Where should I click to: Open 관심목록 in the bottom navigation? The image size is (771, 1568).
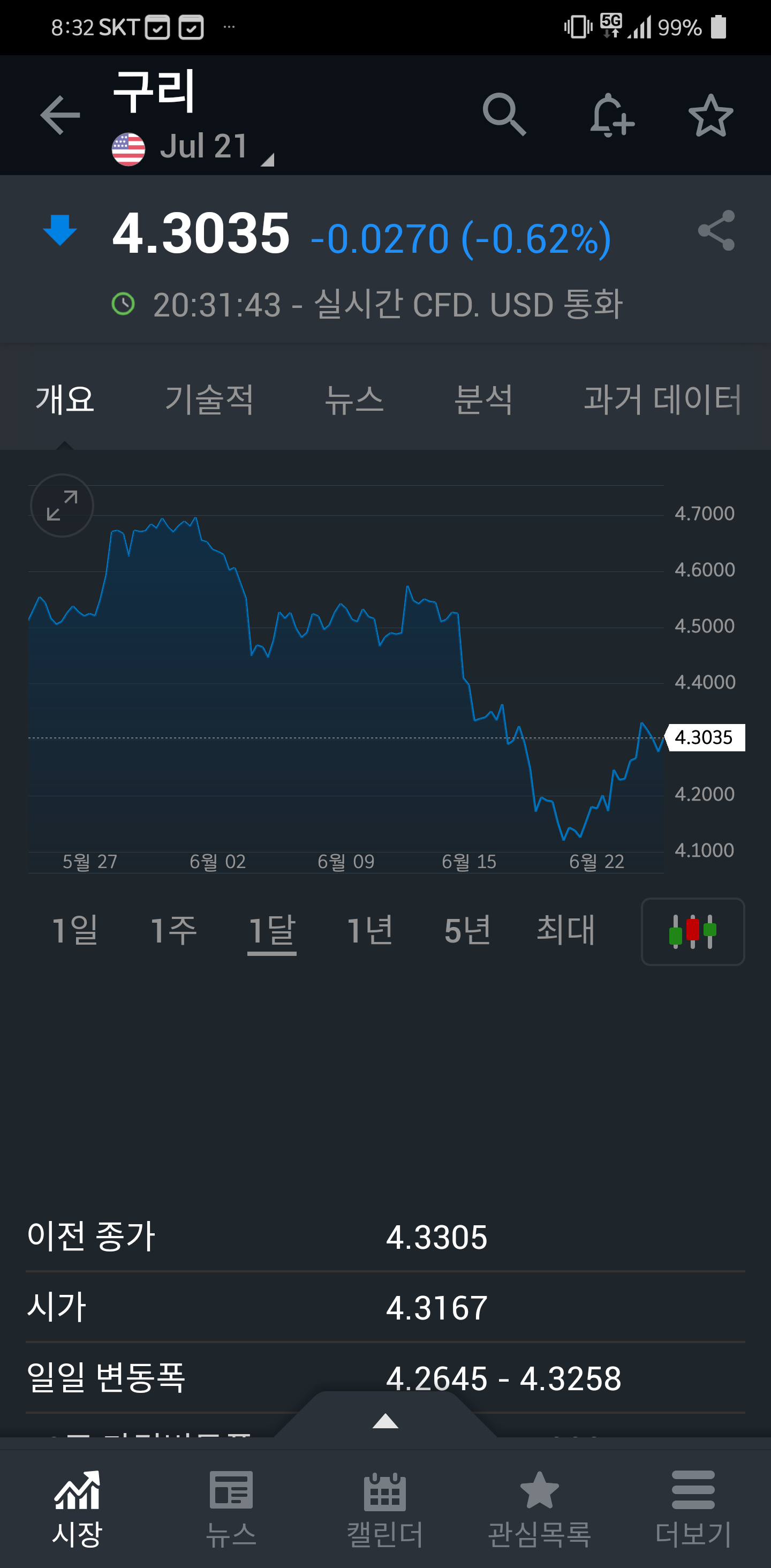click(539, 1509)
